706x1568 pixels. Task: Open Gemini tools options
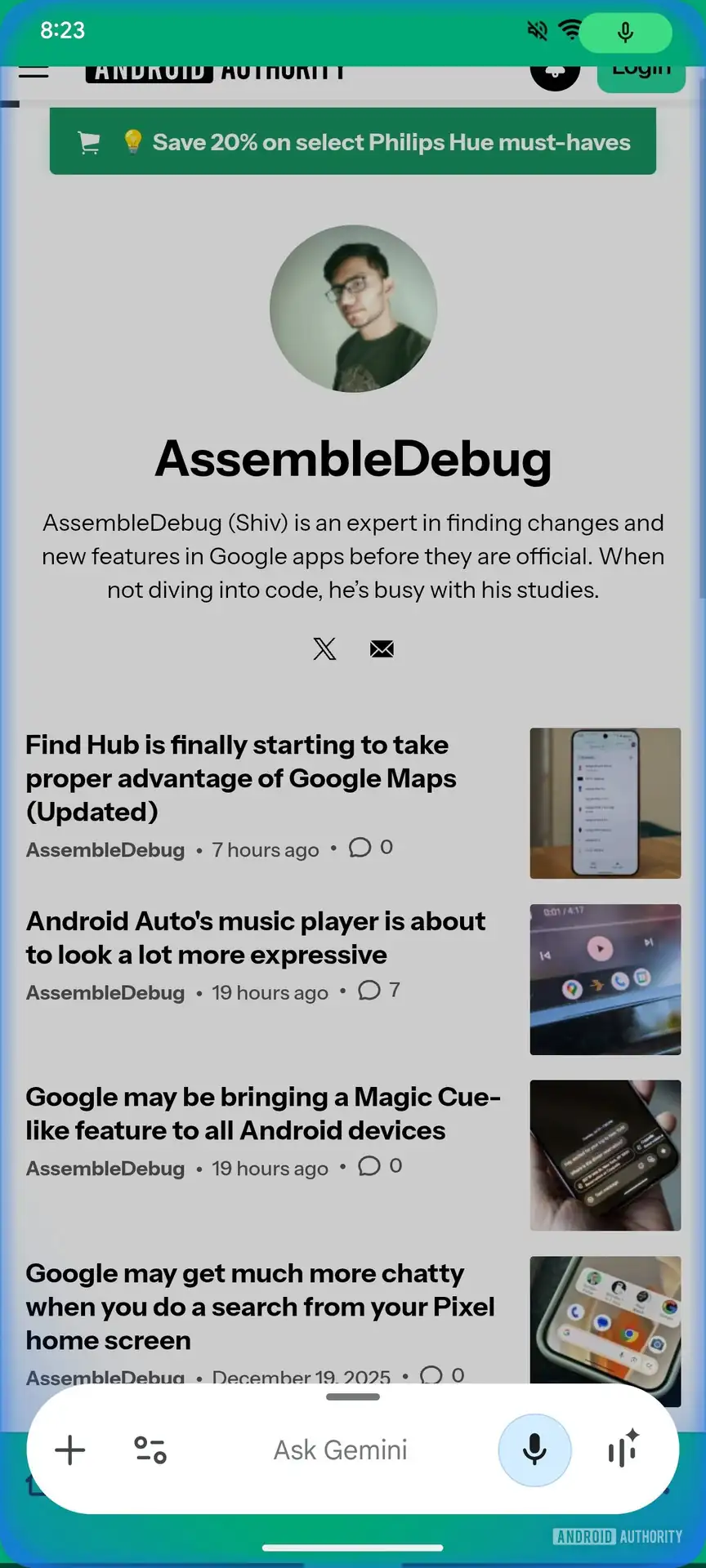tap(150, 1450)
